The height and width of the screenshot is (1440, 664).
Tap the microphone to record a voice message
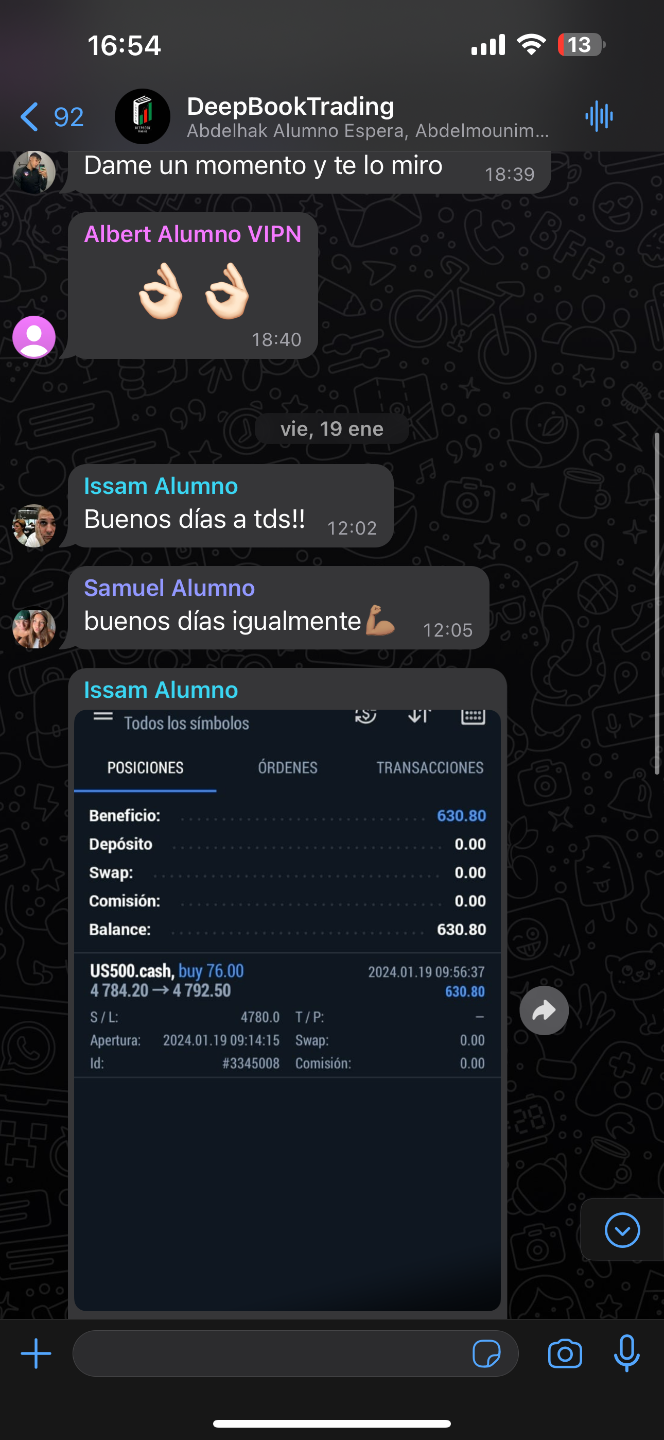coord(627,1355)
